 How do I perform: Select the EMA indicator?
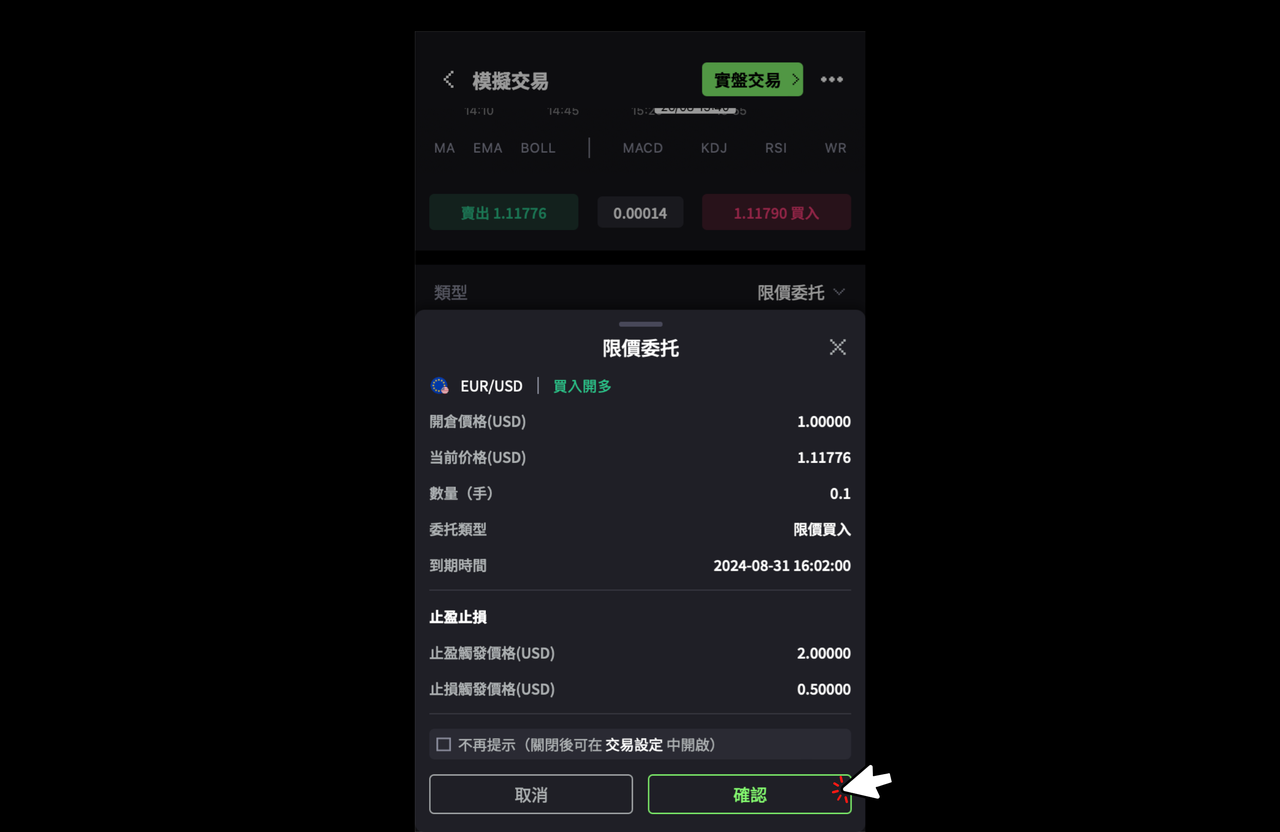coord(488,148)
